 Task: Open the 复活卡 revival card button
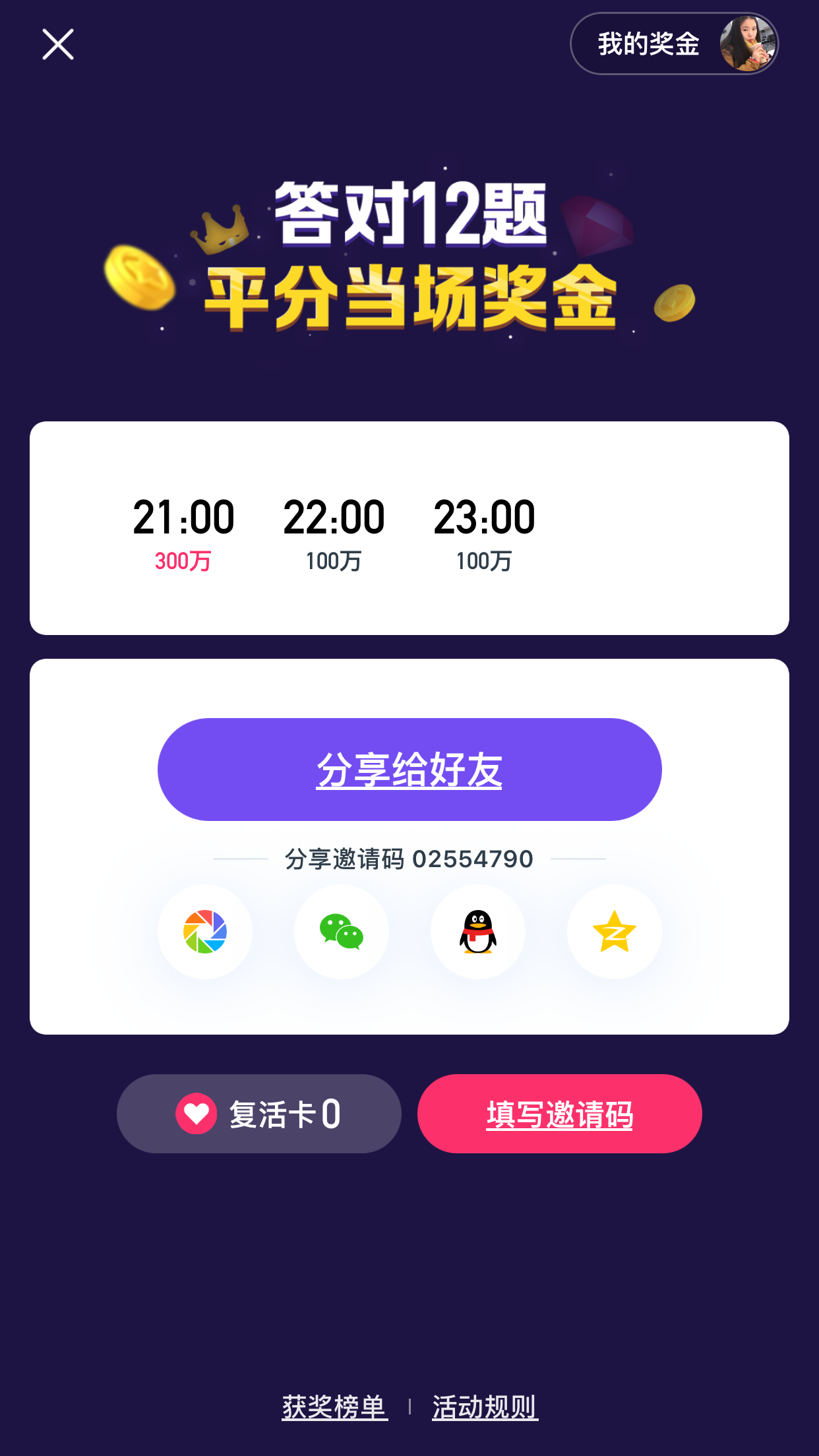(x=259, y=1114)
